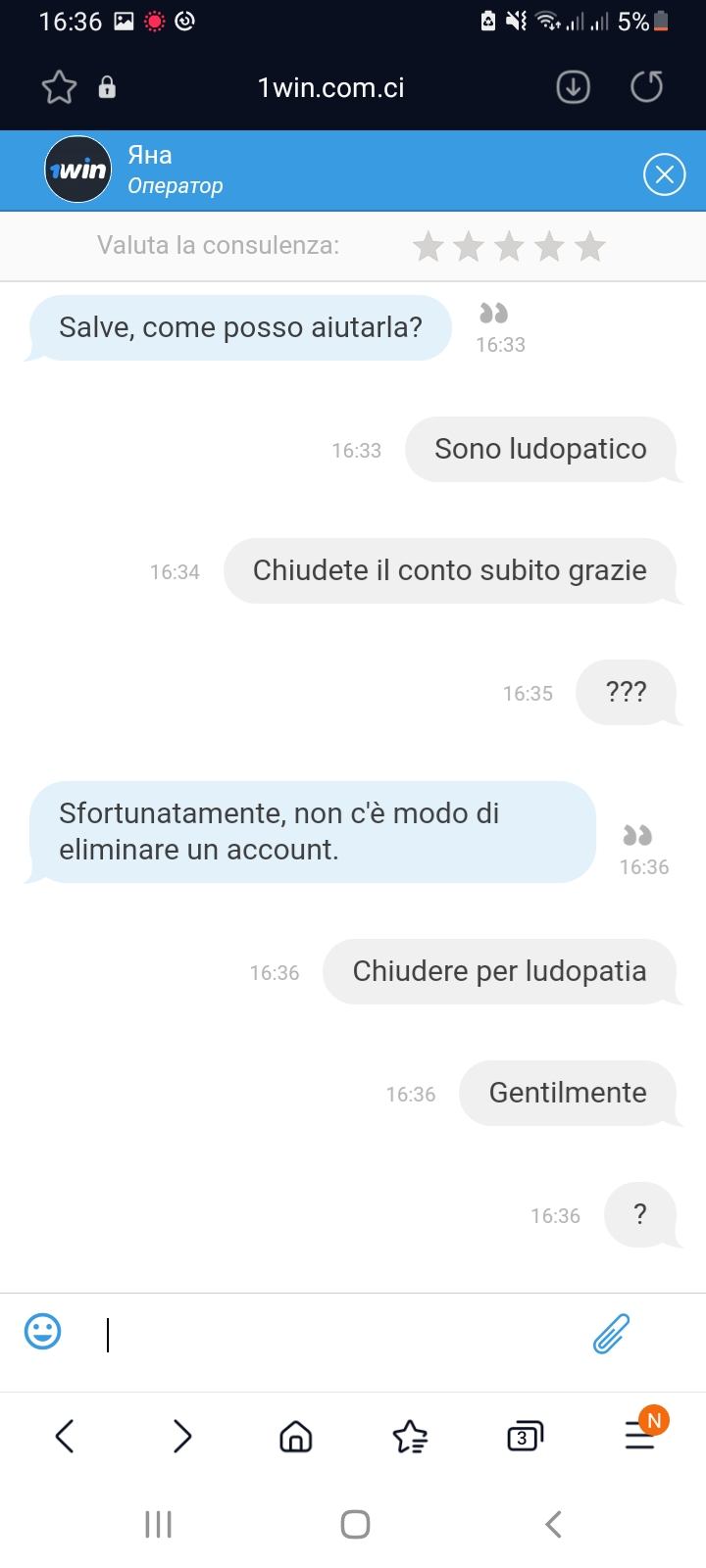706x1568 pixels.
Task: Go back to previous browser page
Action: [65, 1437]
